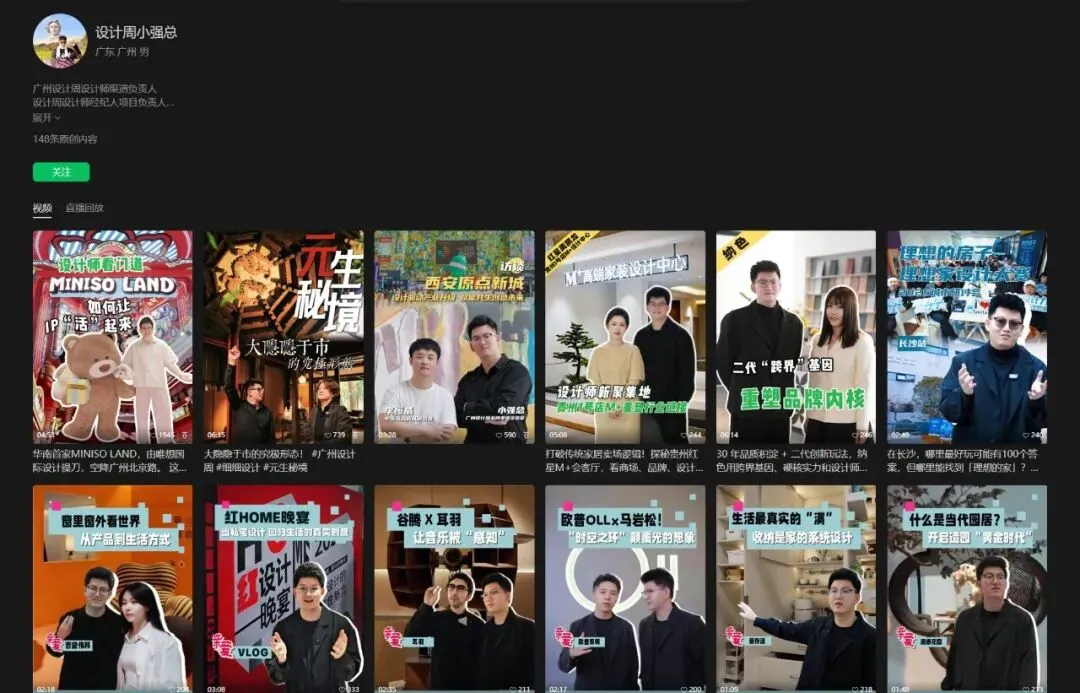Viewport: 1080px width, 693px height.
Task: Play the 生活最真实的满 video
Action: pos(796,589)
